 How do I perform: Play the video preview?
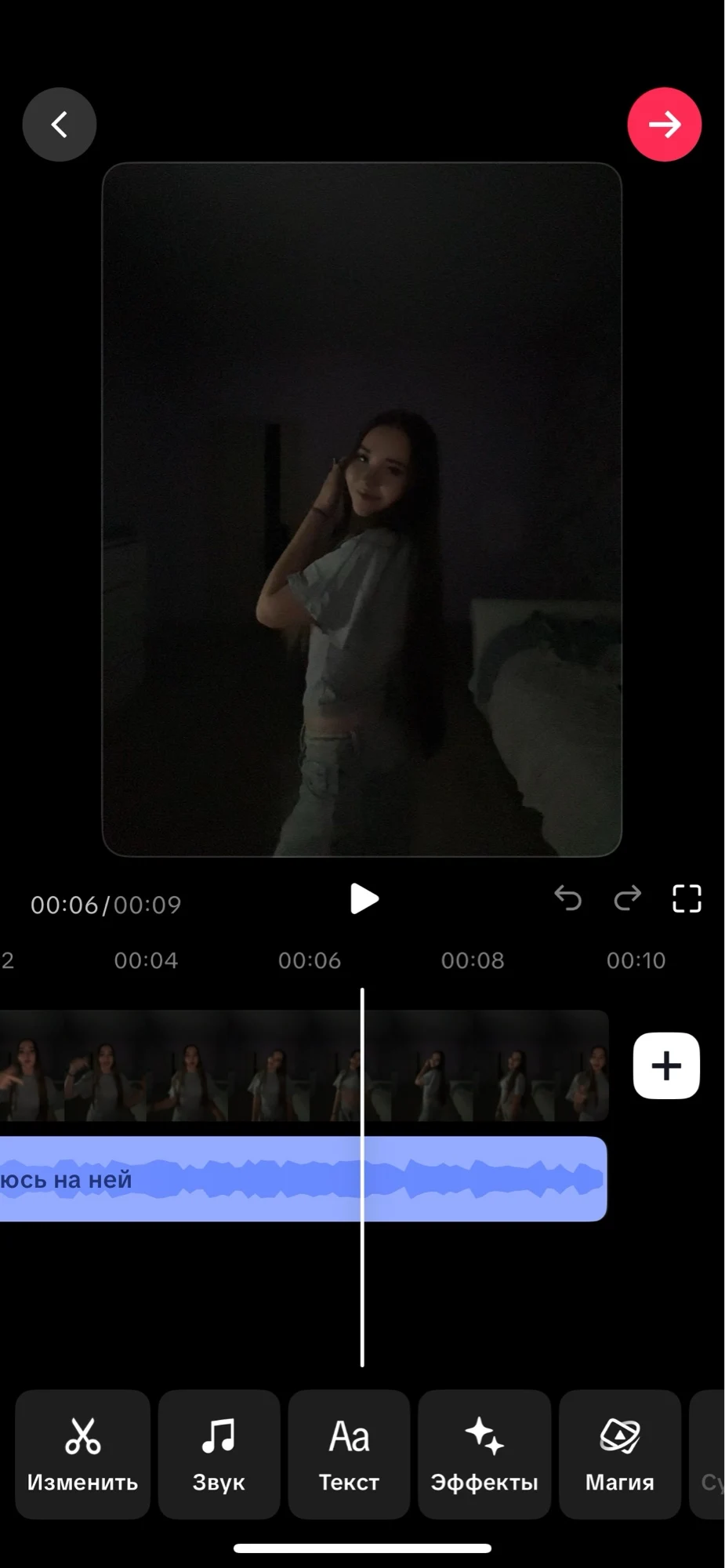[364, 898]
